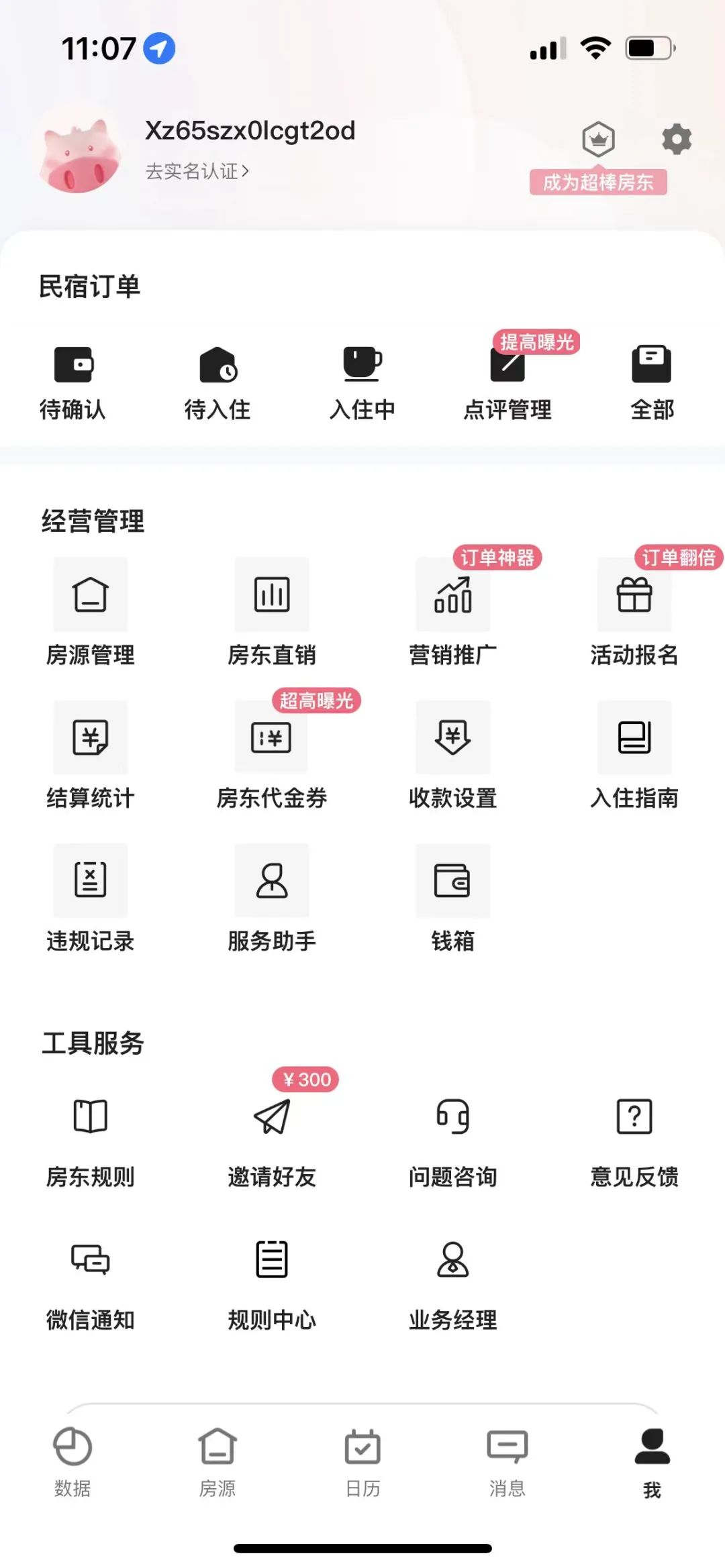
Task: Open 房东代金券
Action: 271,755
